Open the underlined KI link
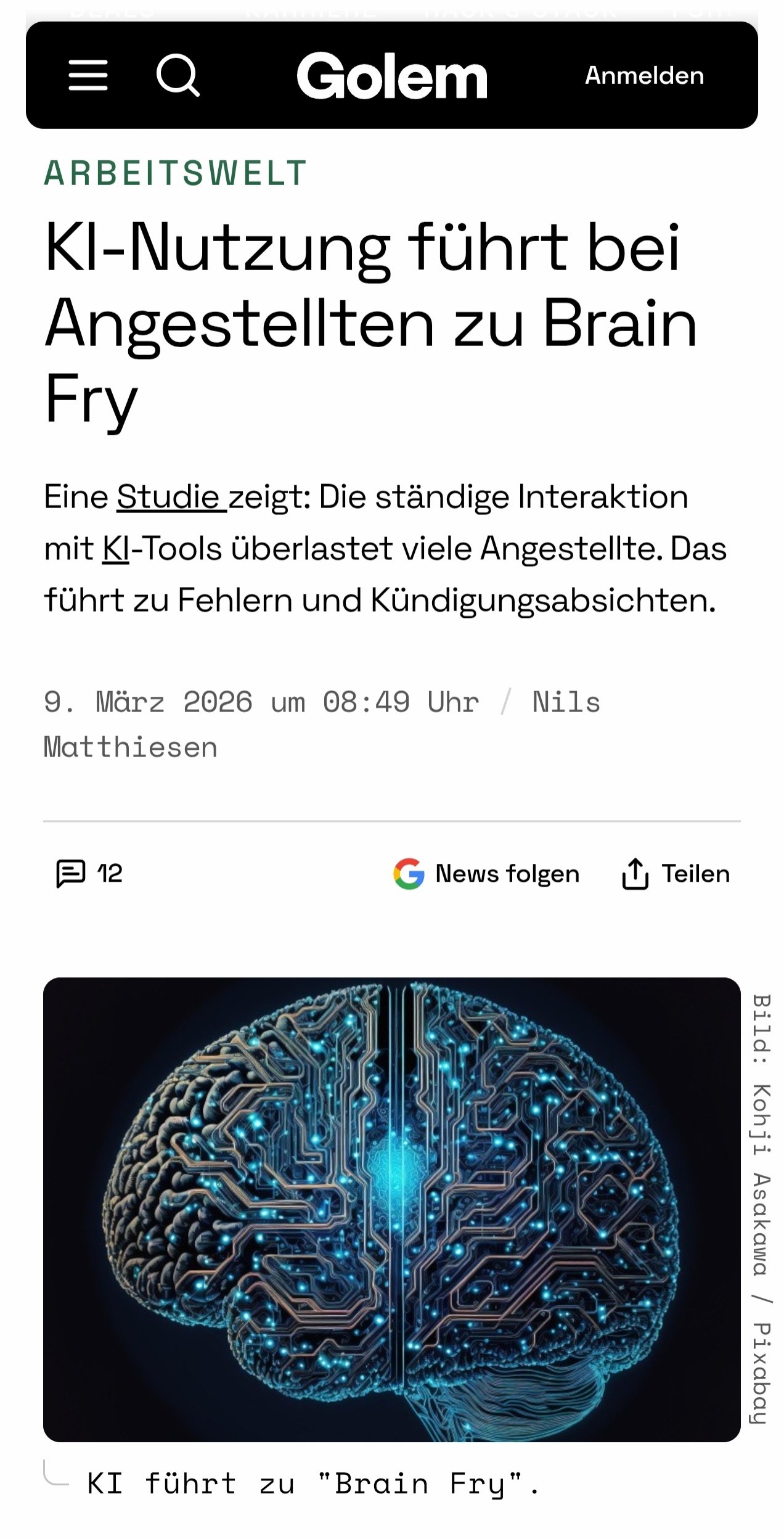784x1539 pixels. coord(116,549)
